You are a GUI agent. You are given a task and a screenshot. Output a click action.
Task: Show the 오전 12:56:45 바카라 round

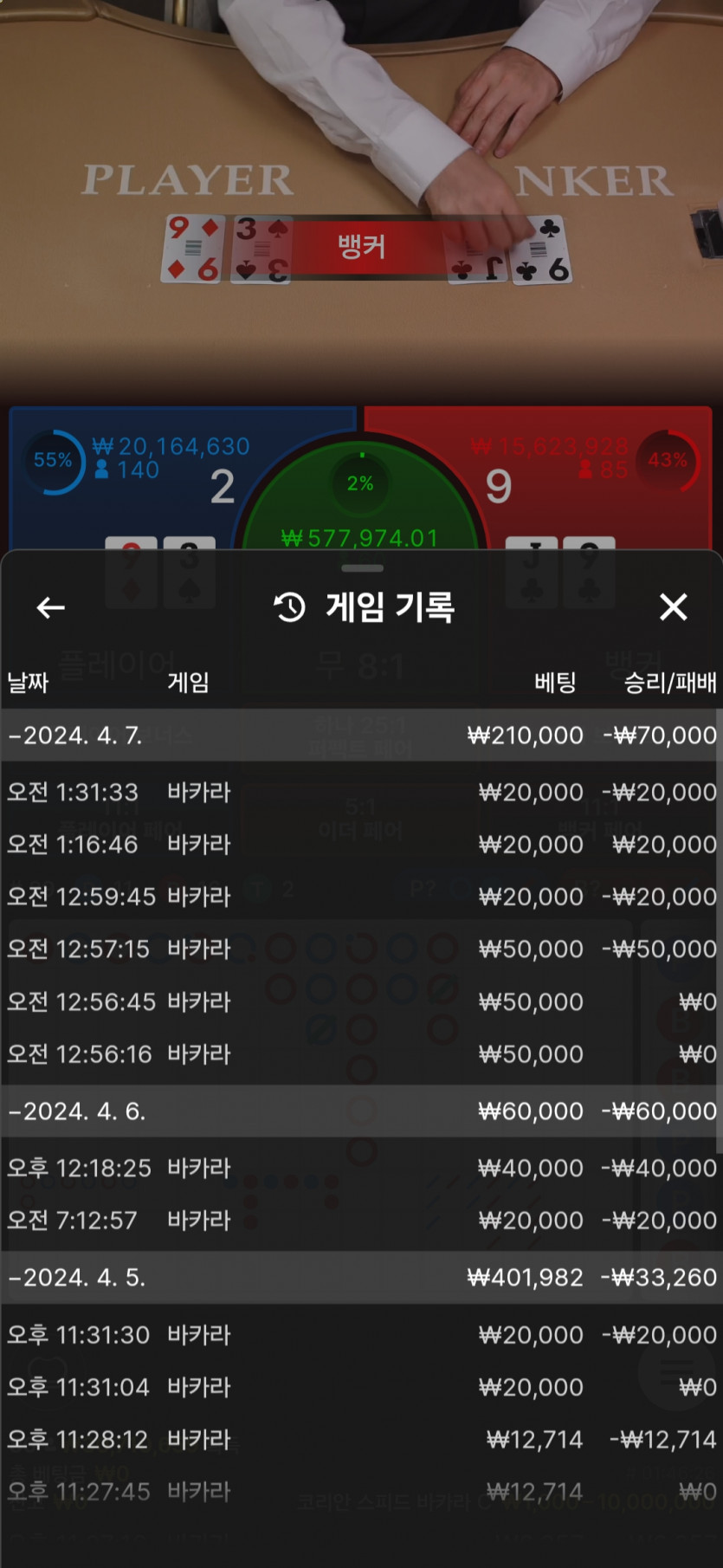click(x=361, y=1002)
